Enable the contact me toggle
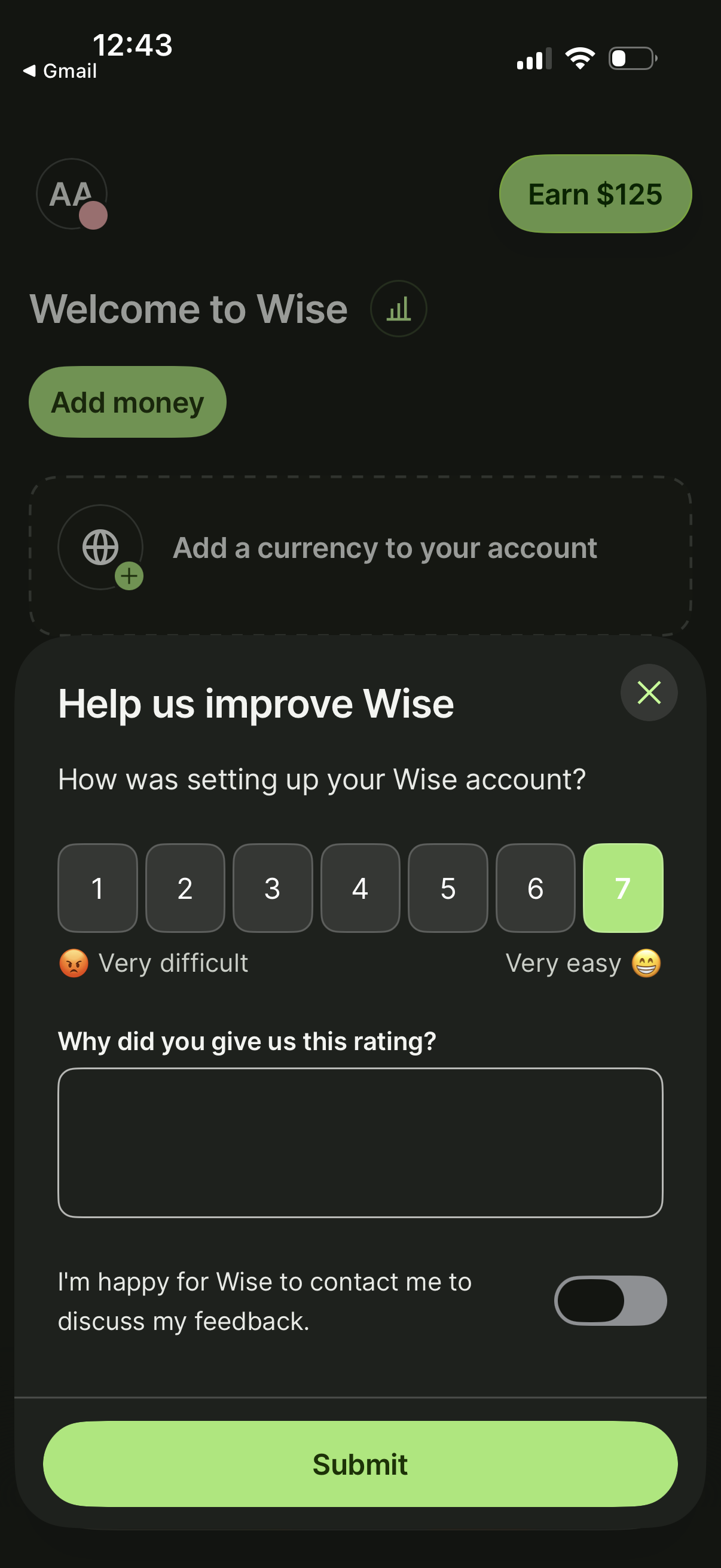 (x=612, y=1300)
